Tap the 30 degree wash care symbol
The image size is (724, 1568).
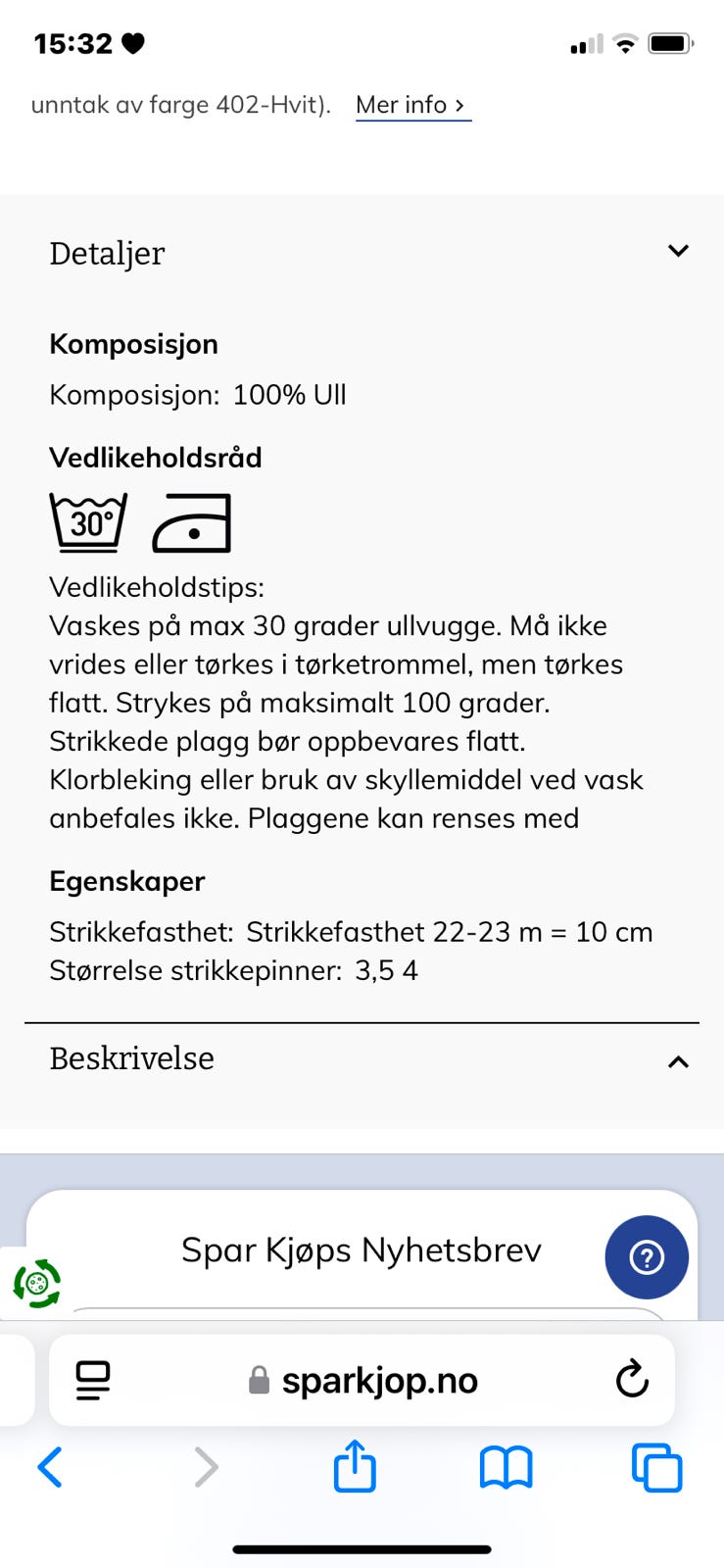click(x=87, y=522)
